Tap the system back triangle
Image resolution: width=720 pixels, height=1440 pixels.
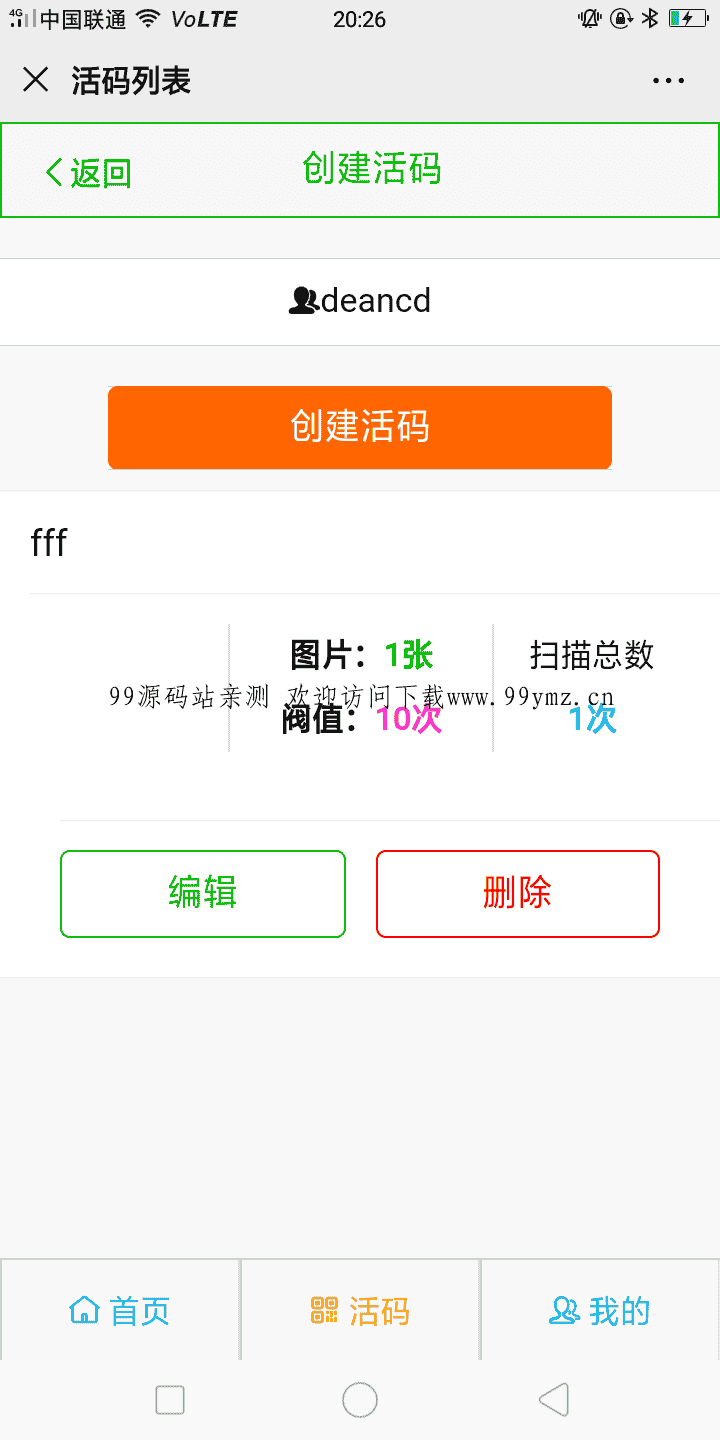553,1400
